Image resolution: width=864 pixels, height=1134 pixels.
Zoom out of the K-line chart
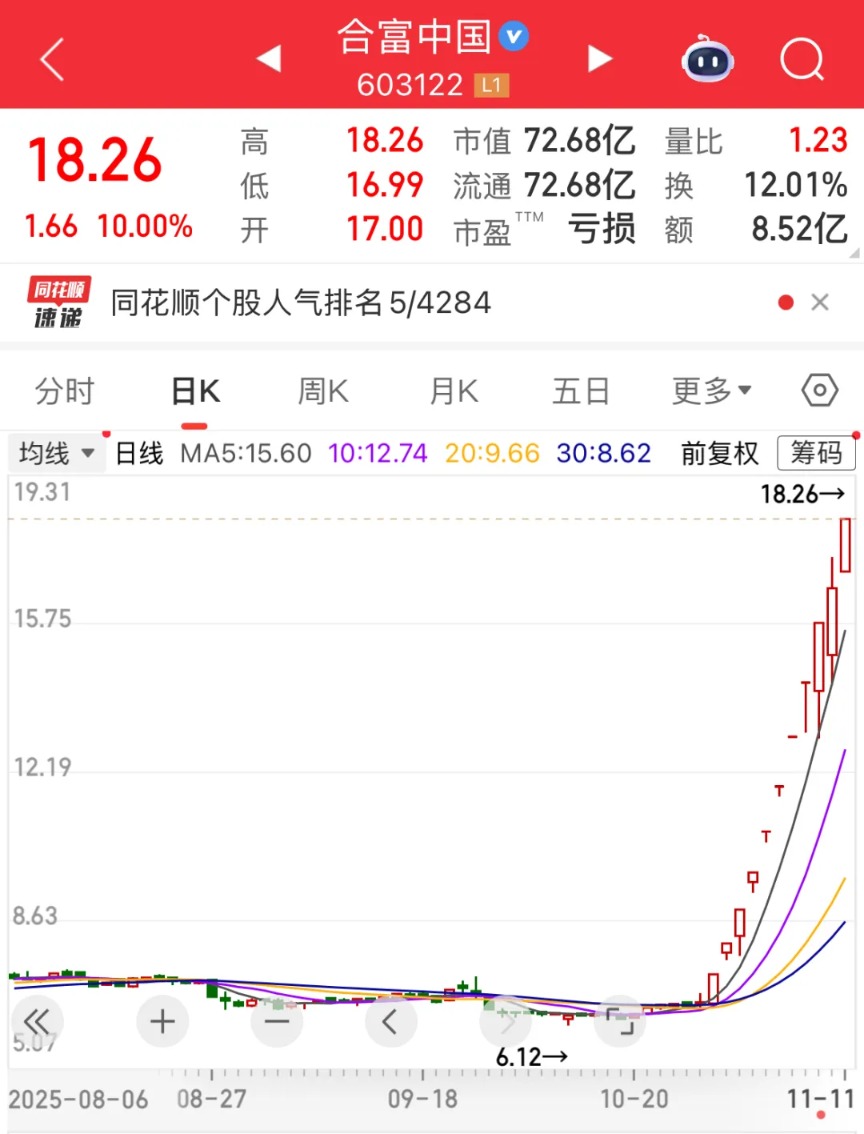coord(277,1021)
